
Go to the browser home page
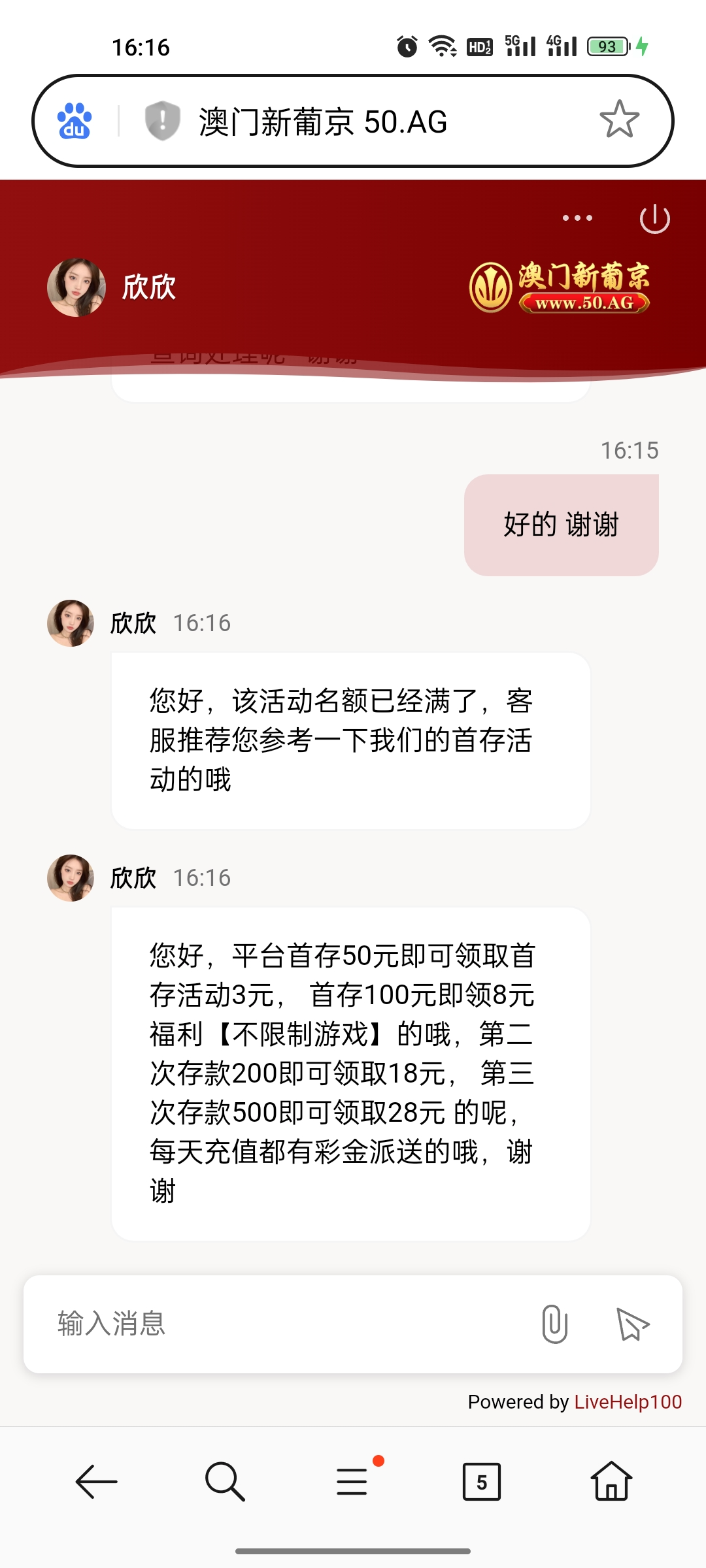click(x=611, y=1482)
